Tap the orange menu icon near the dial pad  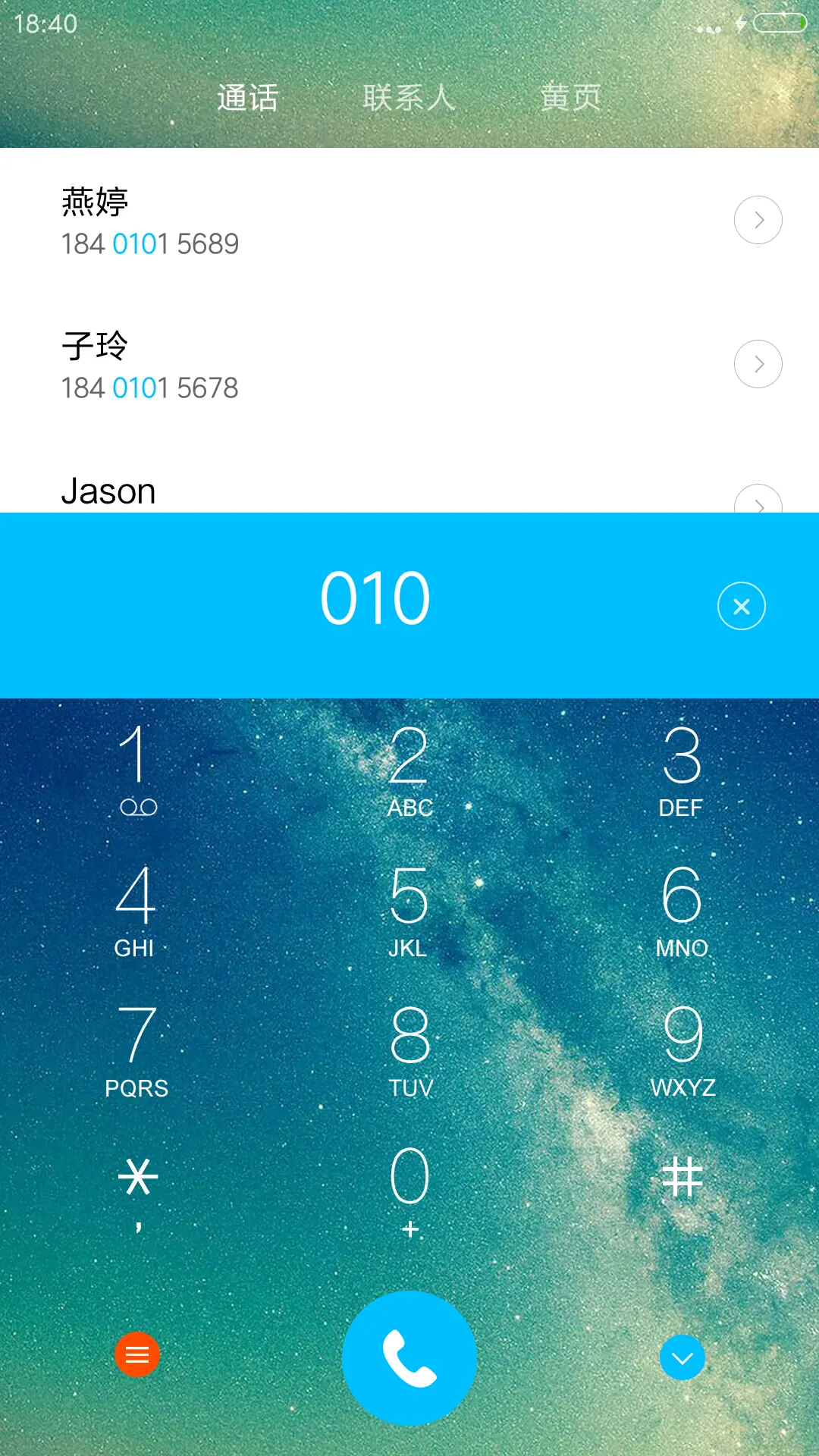tap(137, 1355)
